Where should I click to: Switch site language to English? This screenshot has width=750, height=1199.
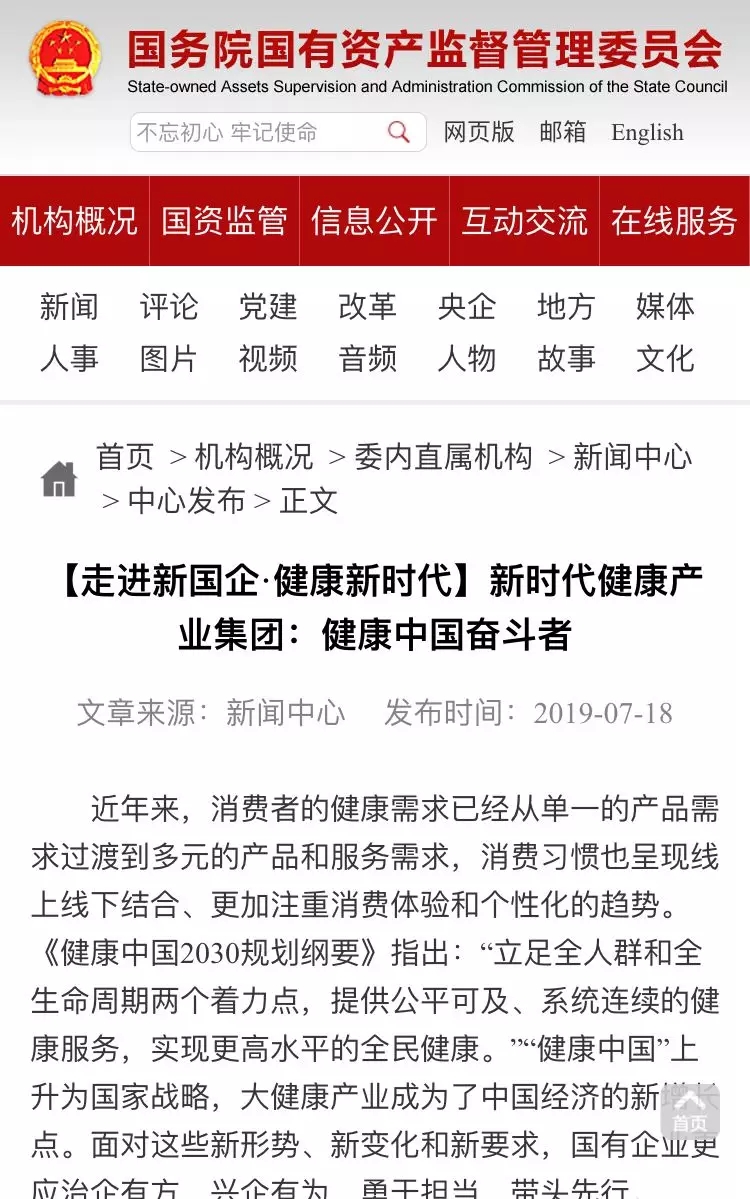[x=647, y=133]
